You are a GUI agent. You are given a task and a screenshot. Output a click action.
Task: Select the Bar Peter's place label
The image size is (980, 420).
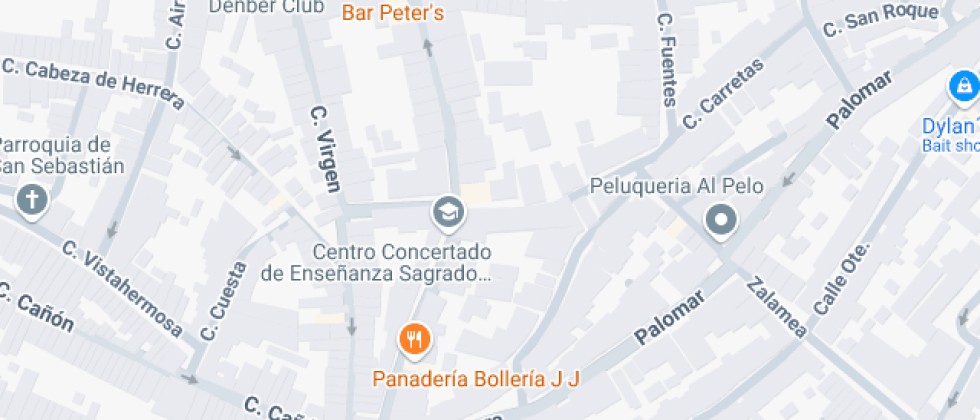click(x=393, y=14)
